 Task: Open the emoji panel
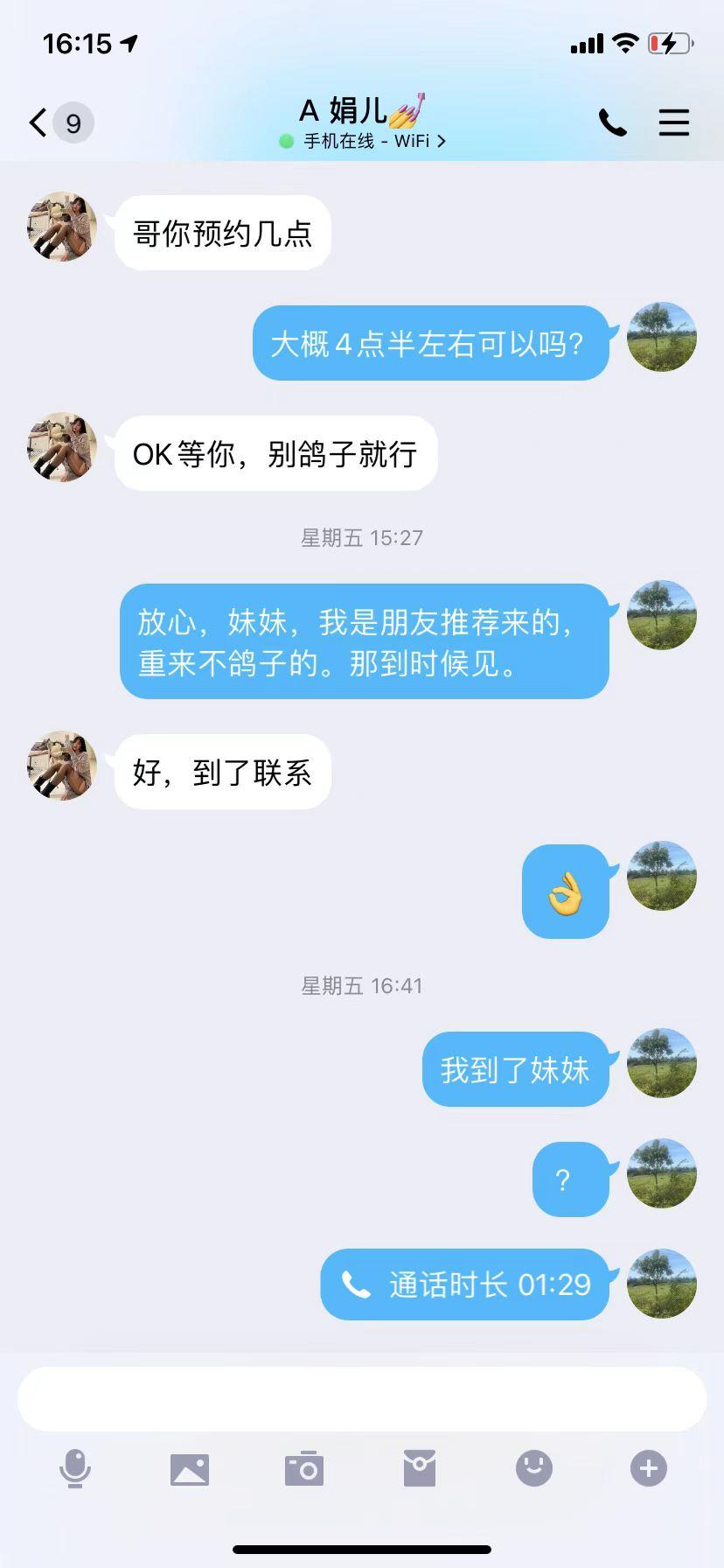[x=533, y=1468]
